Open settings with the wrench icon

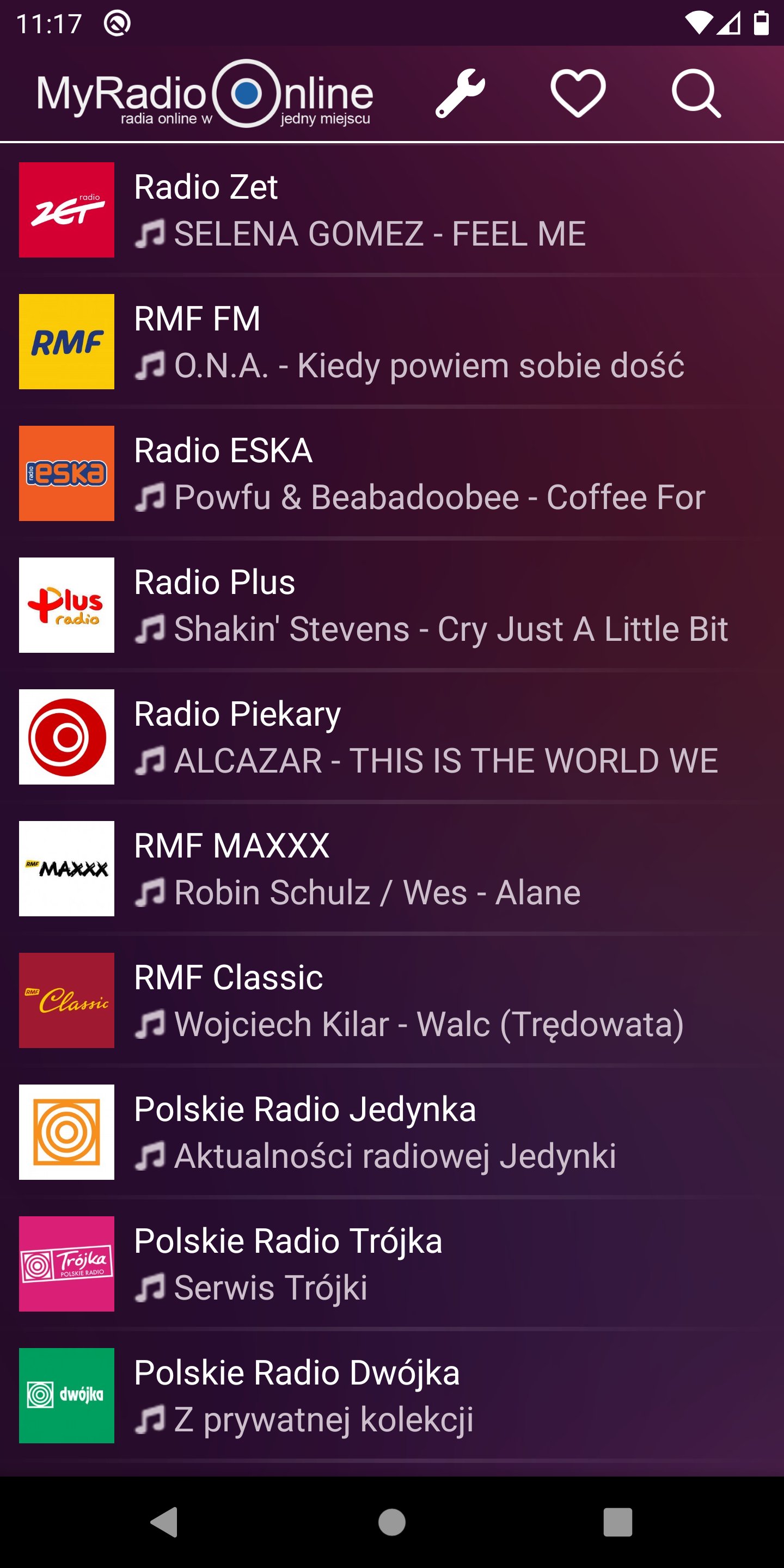point(460,93)
